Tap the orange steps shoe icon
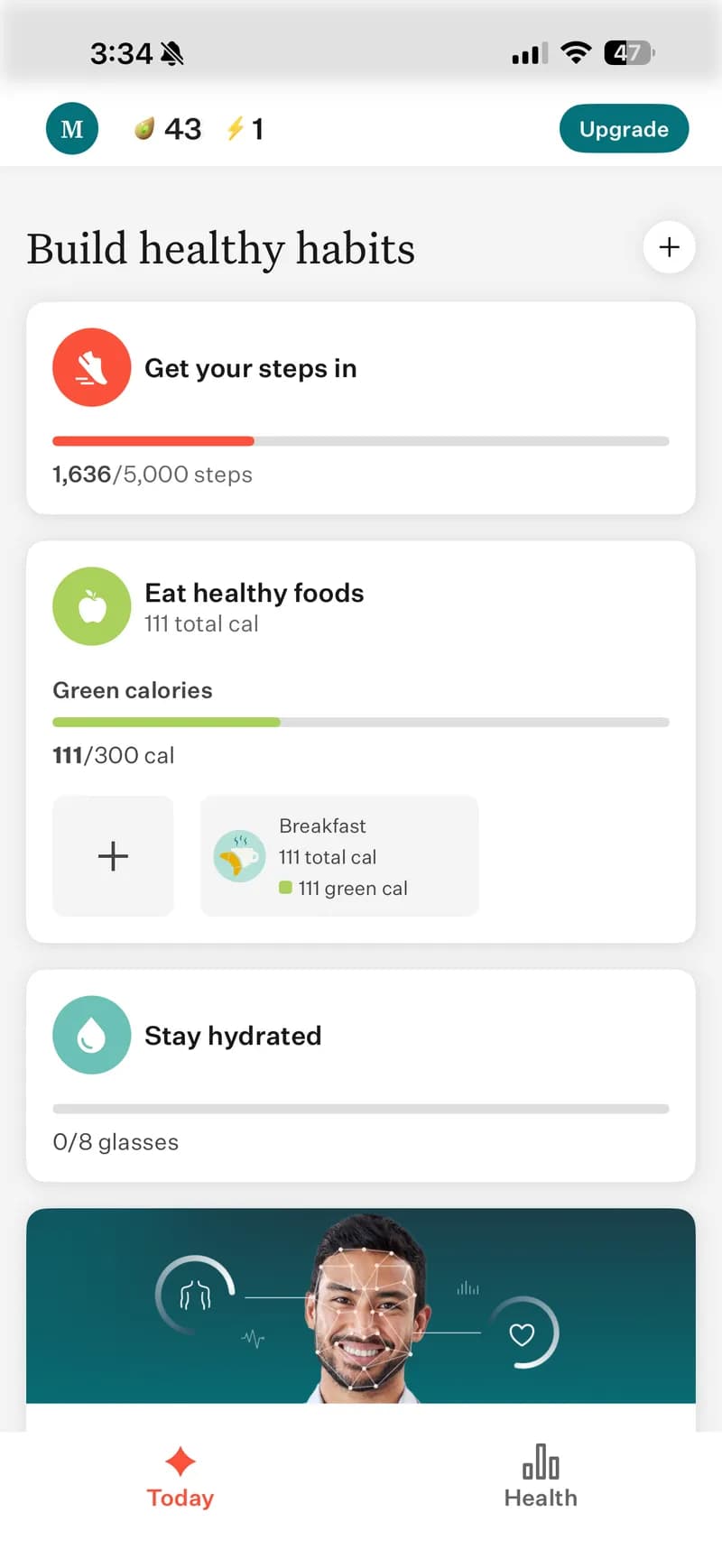This screenshot has width=722, height=1568. pyautogui.click(x=91, y=366)
